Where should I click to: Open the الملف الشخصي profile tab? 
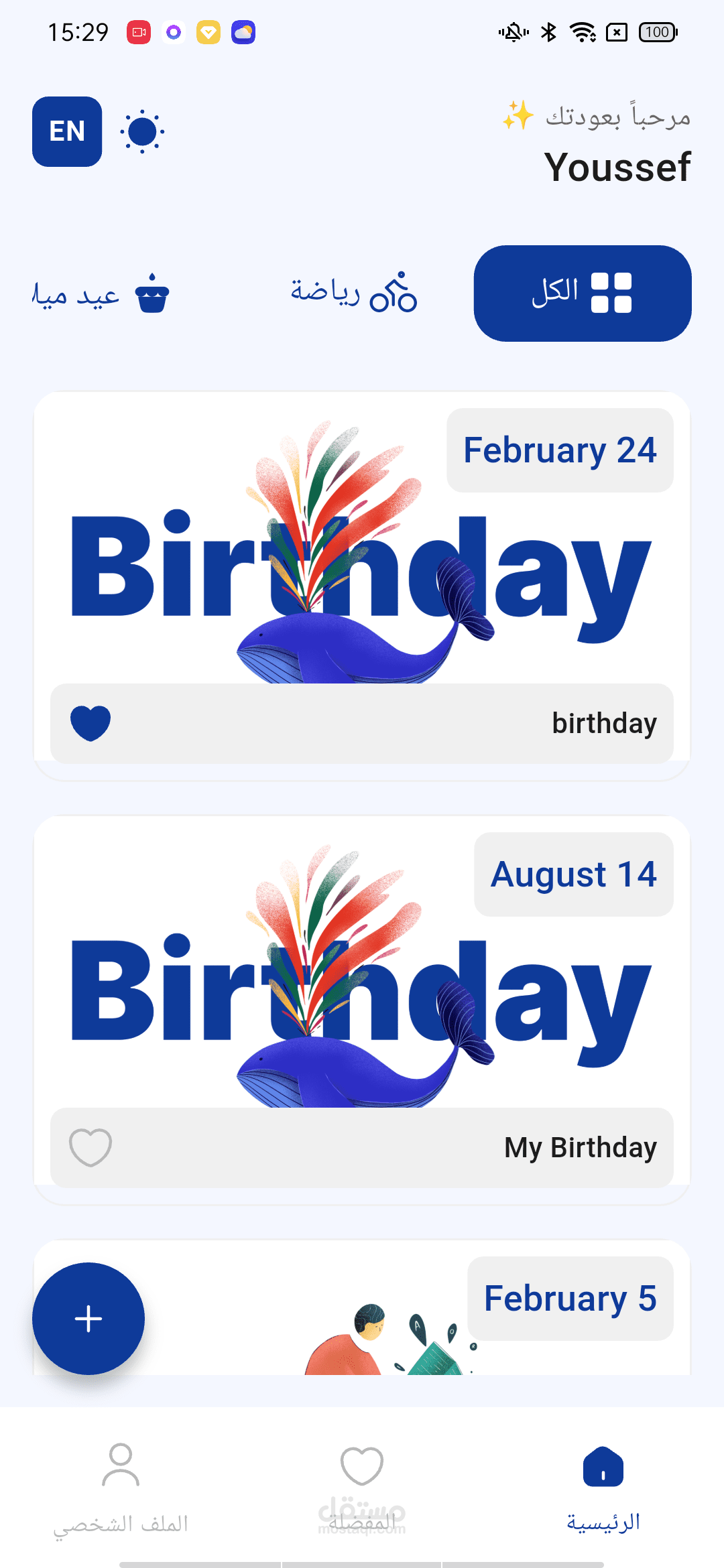(121, 1488)
